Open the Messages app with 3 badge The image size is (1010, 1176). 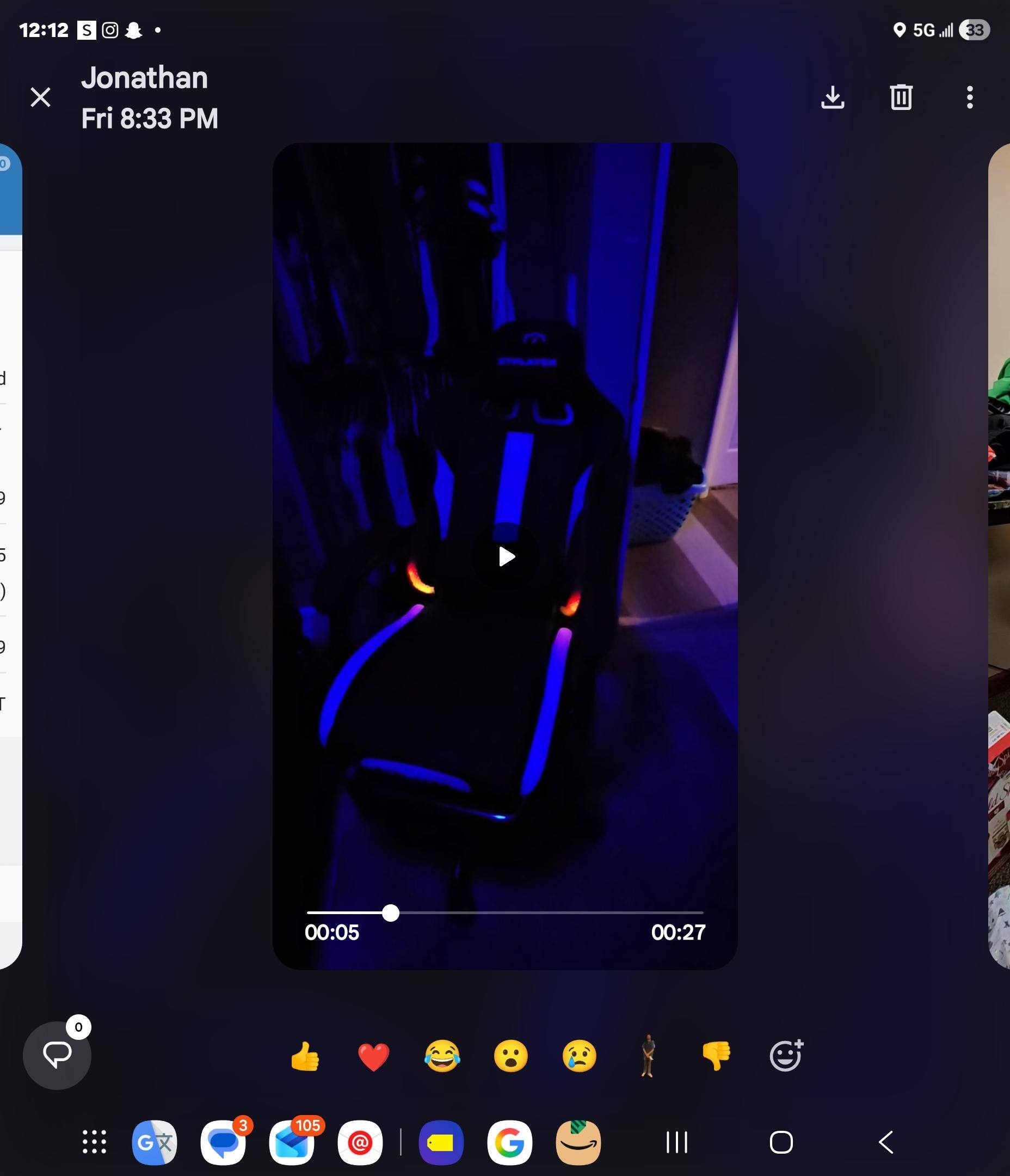tap(223, 1142)
